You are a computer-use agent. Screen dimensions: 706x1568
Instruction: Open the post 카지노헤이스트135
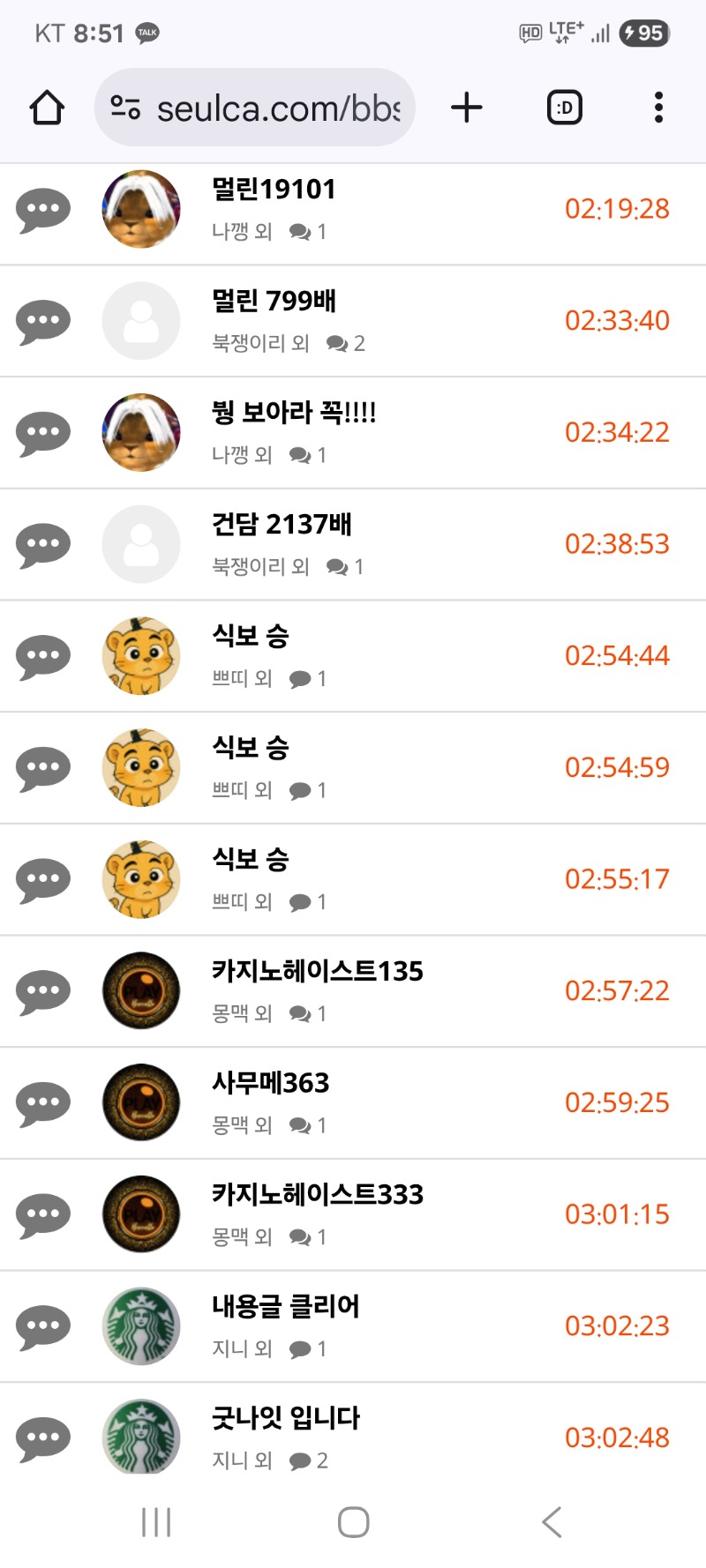click(317, 971)
